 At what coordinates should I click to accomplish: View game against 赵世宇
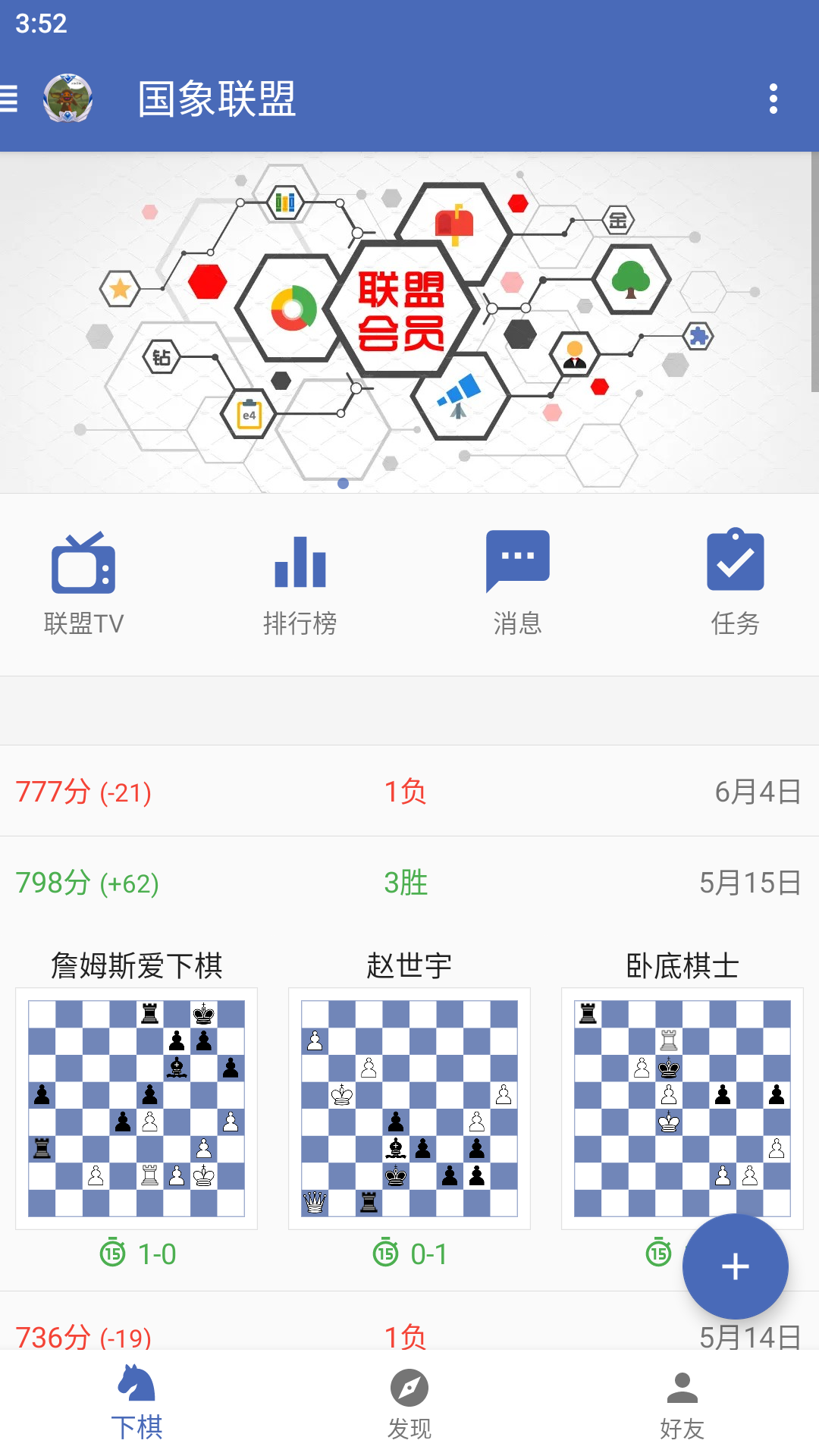click(x=409, y=1108)
